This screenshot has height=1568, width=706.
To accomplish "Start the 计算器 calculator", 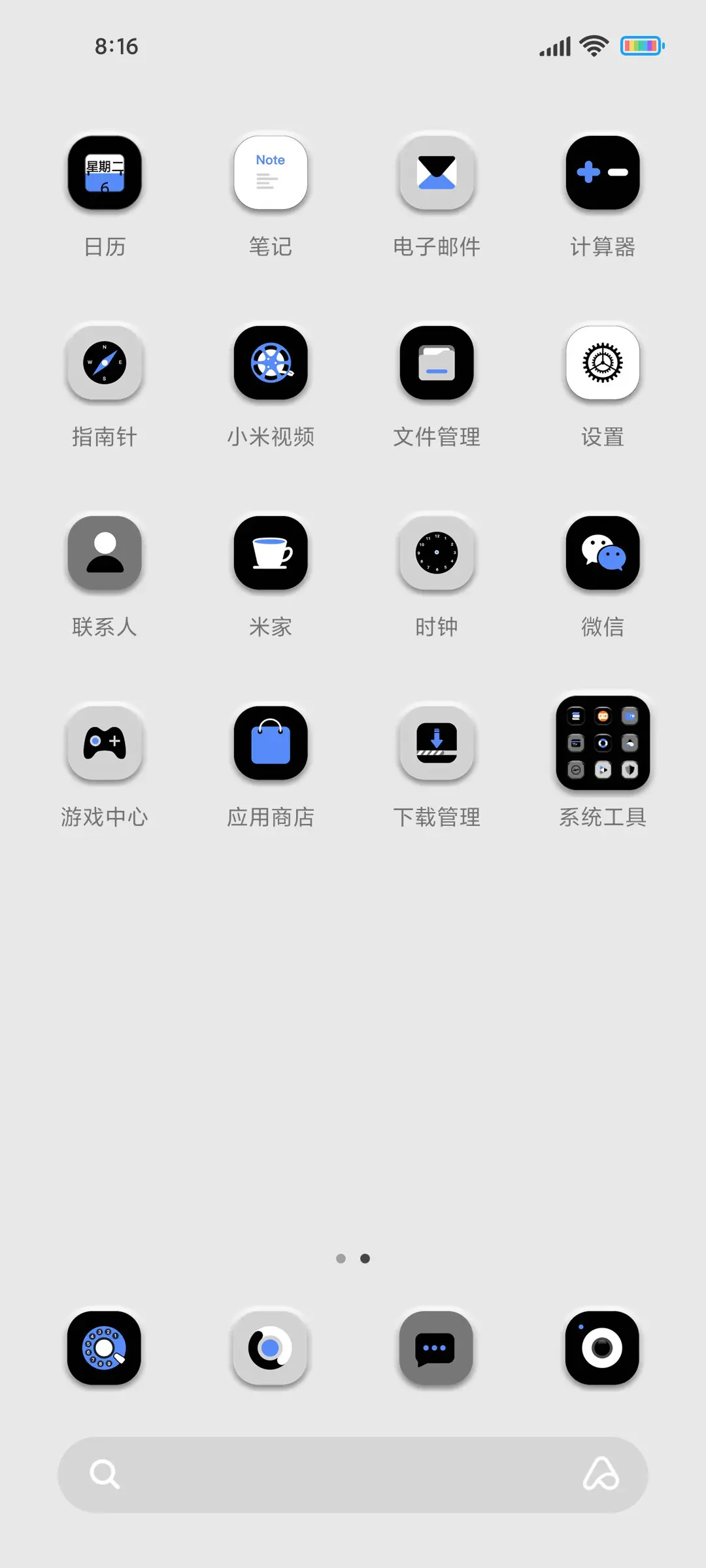I will (x=603, y=172).
